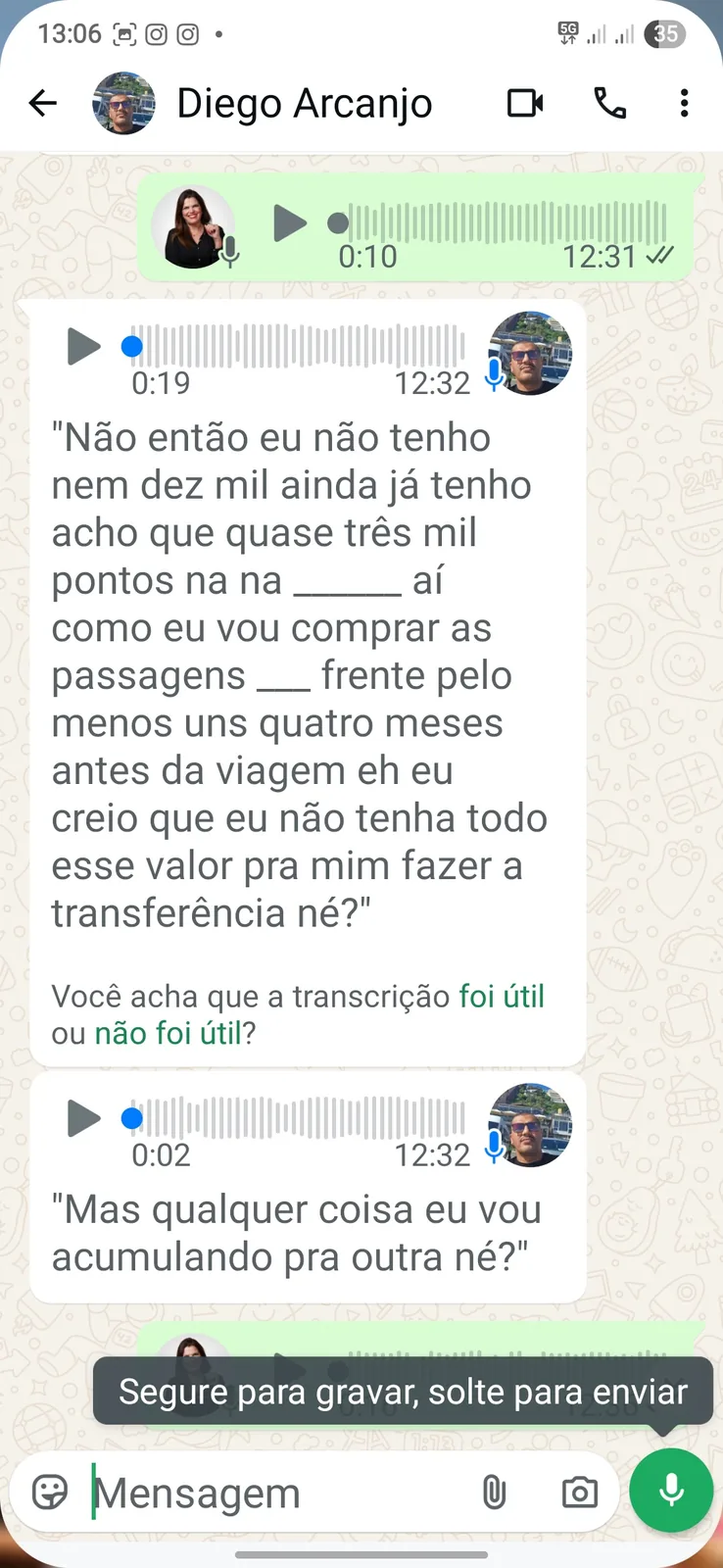
Task: Open the attachment paperclip menu
Action: [495, 1493]
